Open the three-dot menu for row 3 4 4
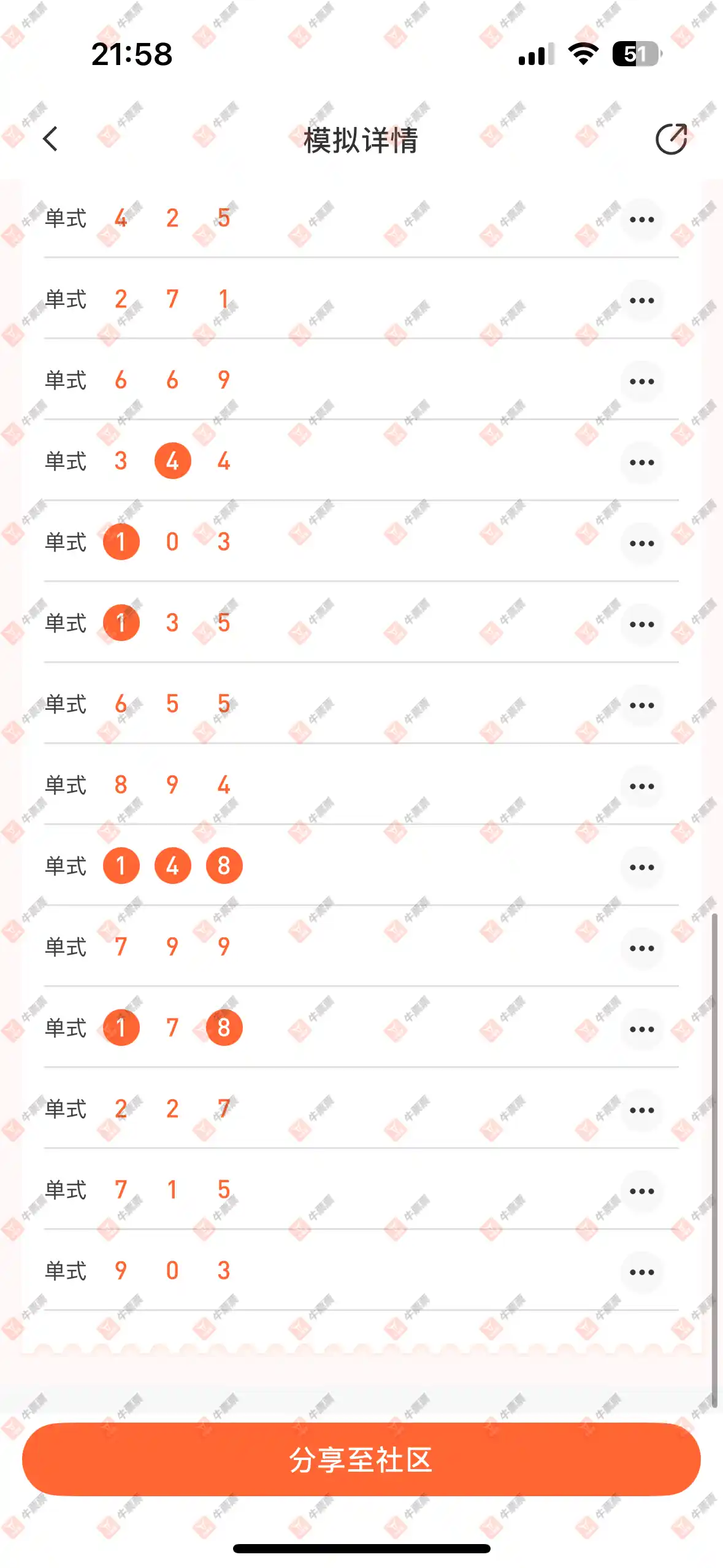Screen dimensions: 723x1568 point(641,463)
